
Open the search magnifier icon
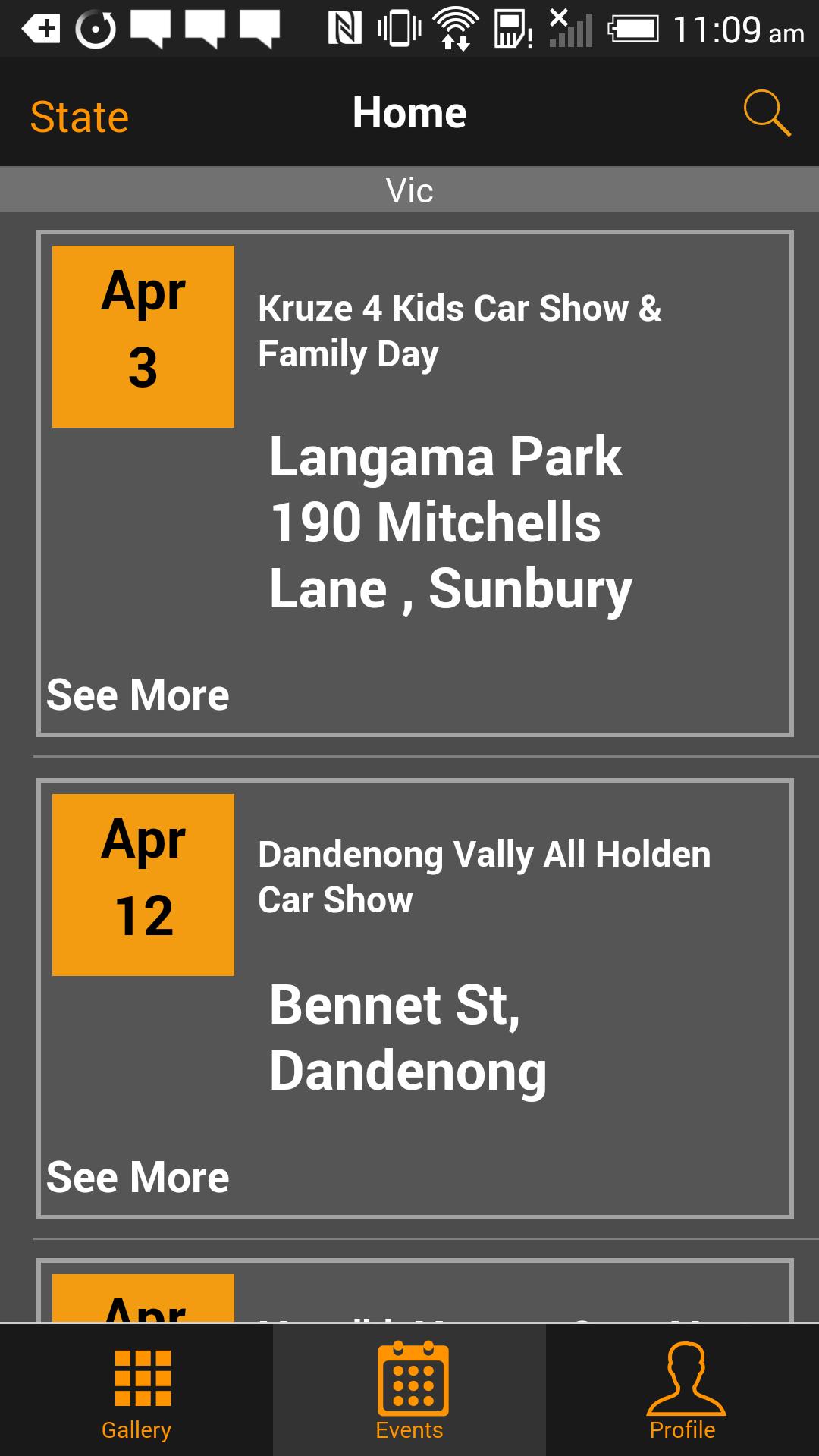click(x=767, y=114)
